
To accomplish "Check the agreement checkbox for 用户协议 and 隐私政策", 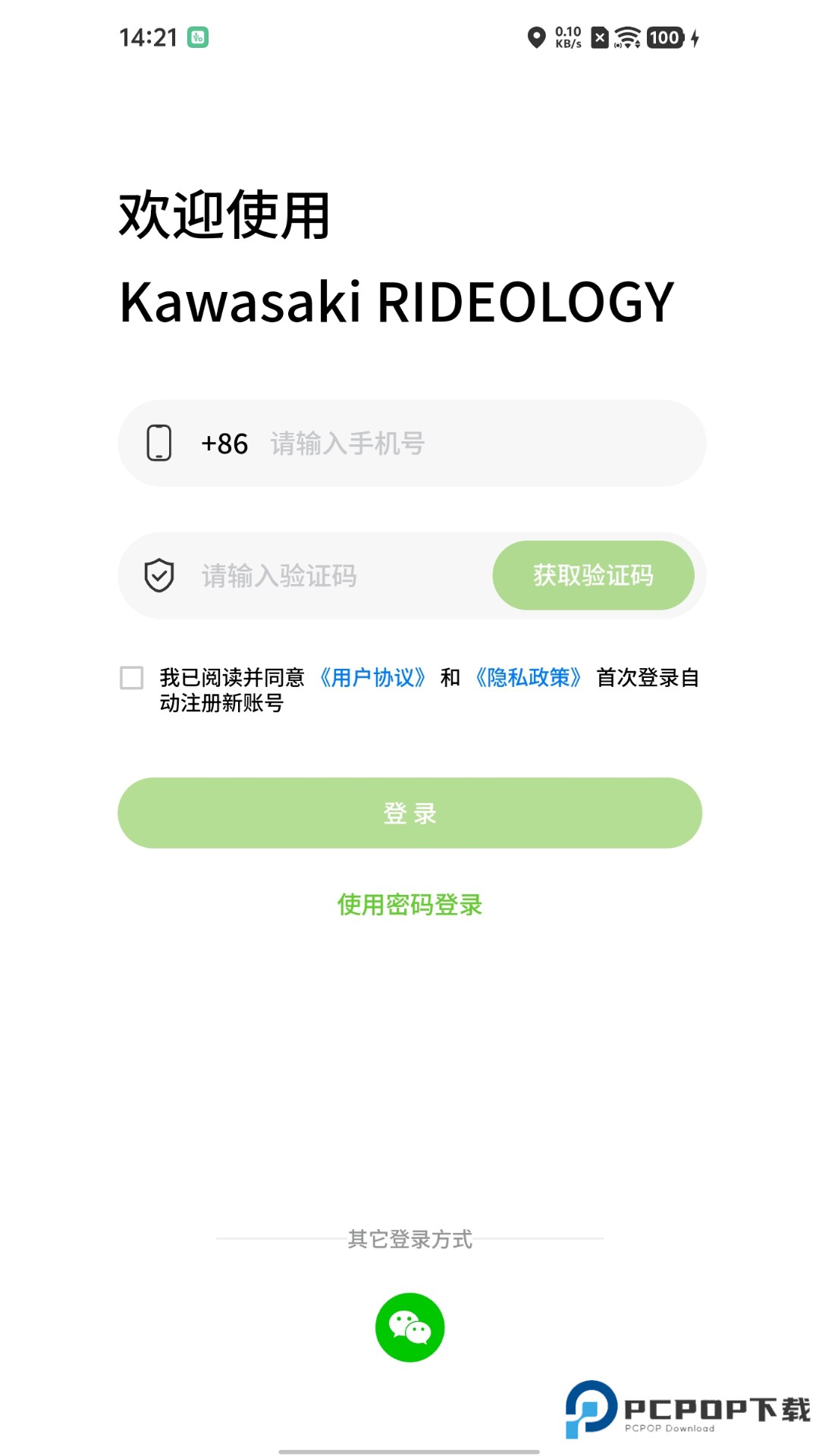I will 131,677.
